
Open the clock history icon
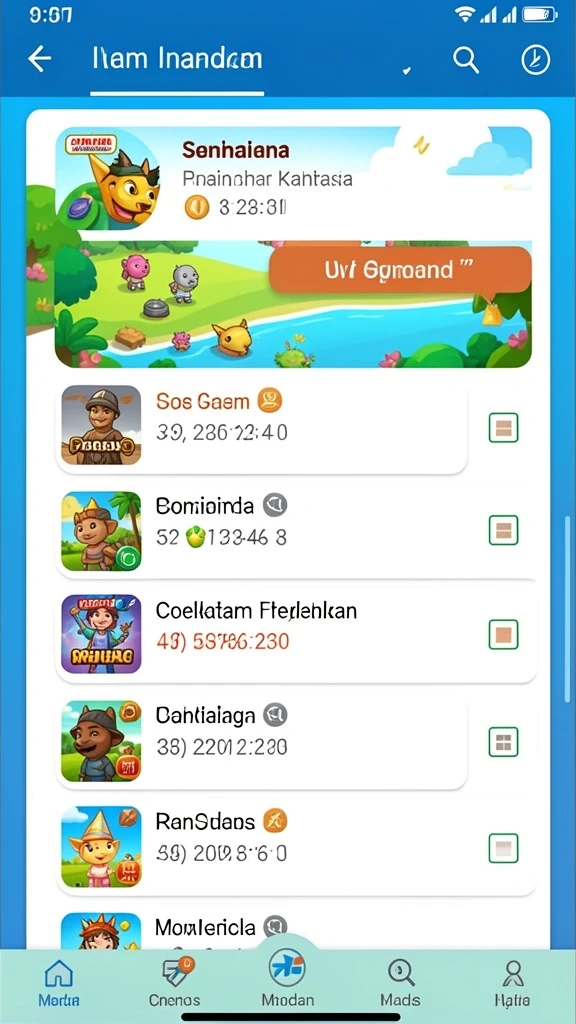536,60
